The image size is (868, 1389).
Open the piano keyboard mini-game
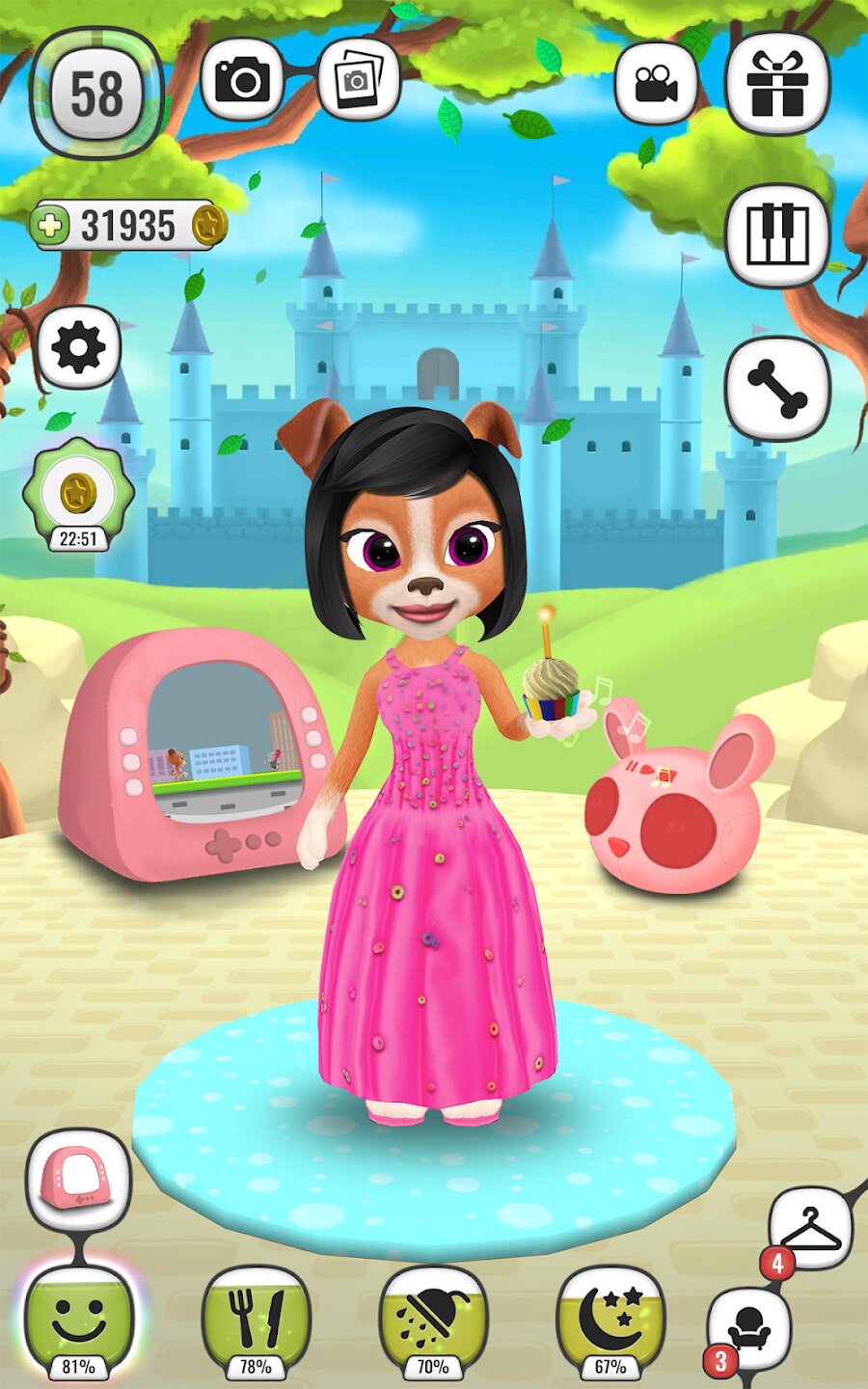click(x=777, y=234)
